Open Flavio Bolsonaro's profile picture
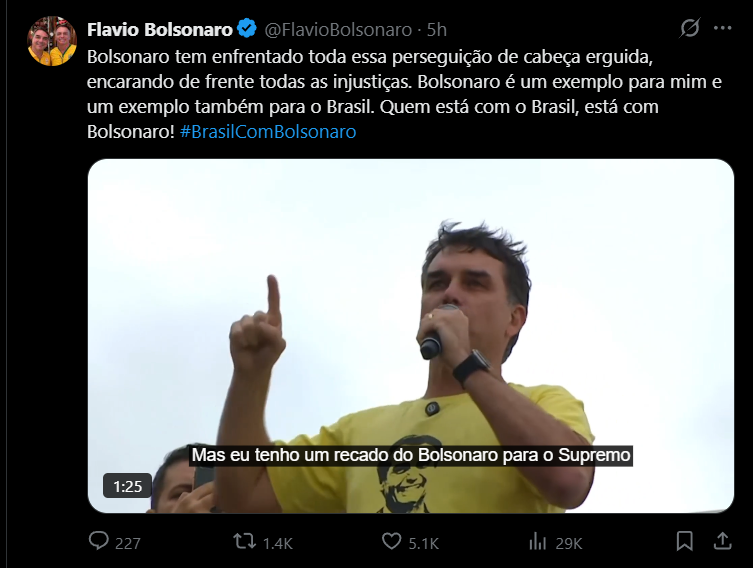 52,41
